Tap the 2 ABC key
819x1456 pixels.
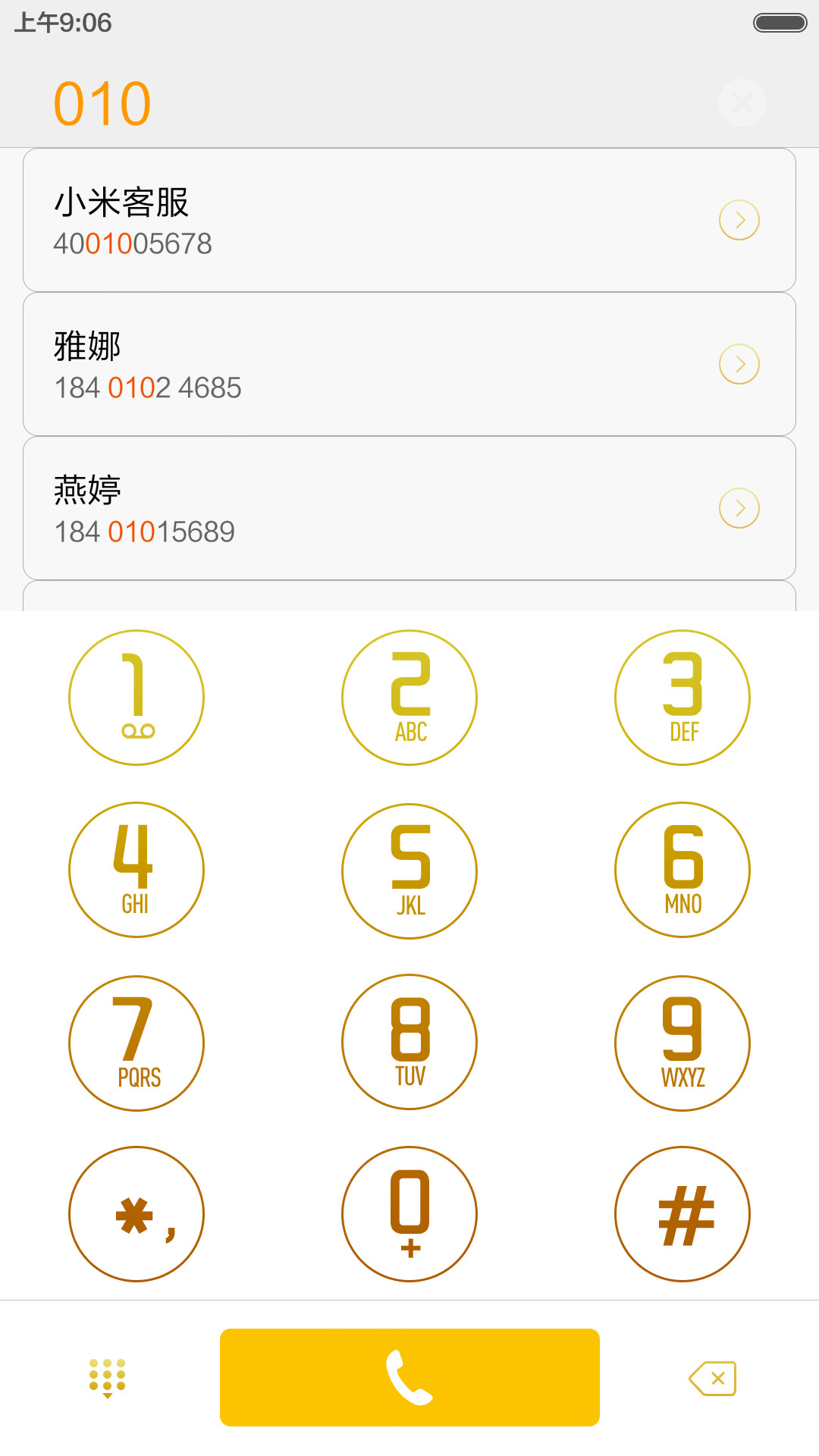pos(409,698)
